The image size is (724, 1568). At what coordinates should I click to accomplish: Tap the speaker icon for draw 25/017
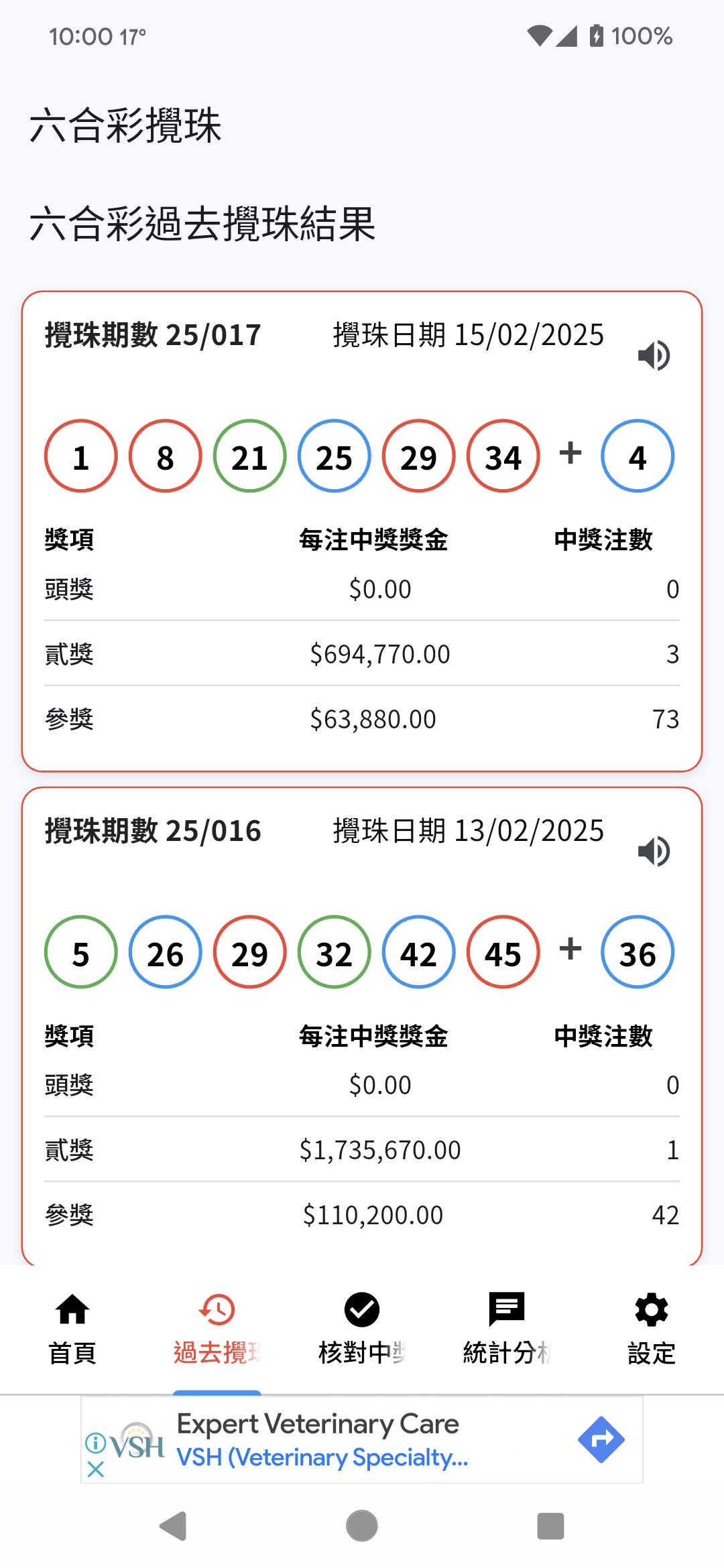click(654, 355)
